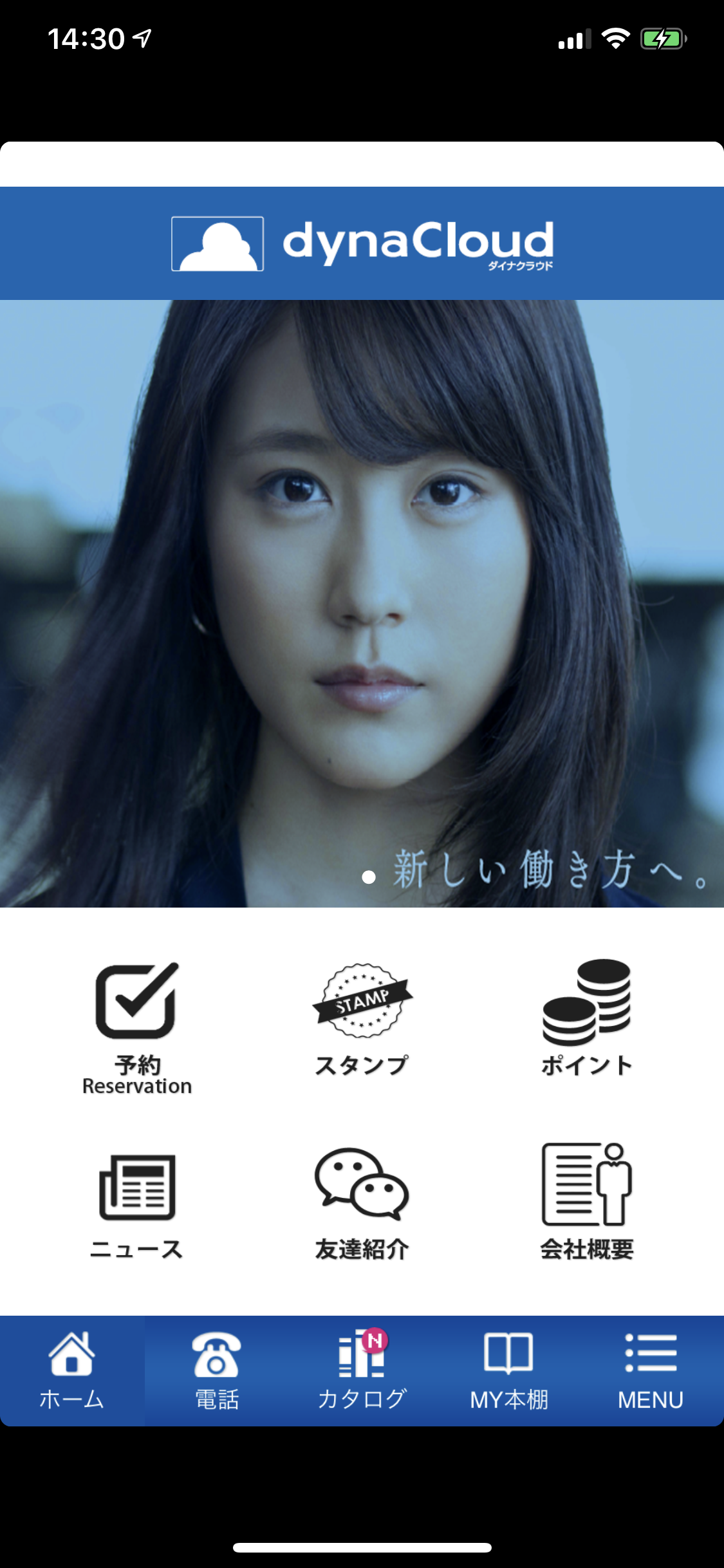View 会社概要 company overview
This screenshot has height=1568, width=724.
tap(587, 1202)
